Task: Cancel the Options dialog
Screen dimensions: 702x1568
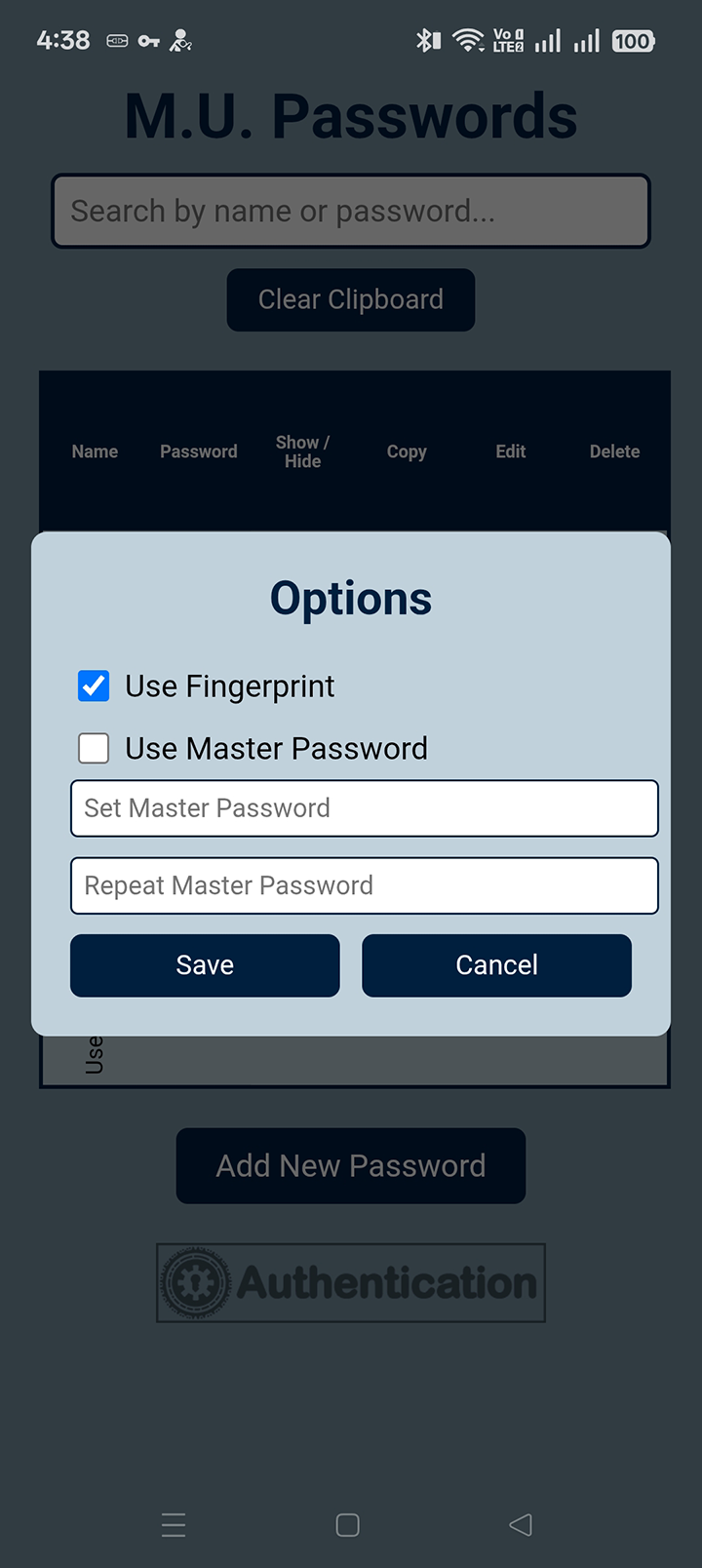Action: tap(496, 965)
